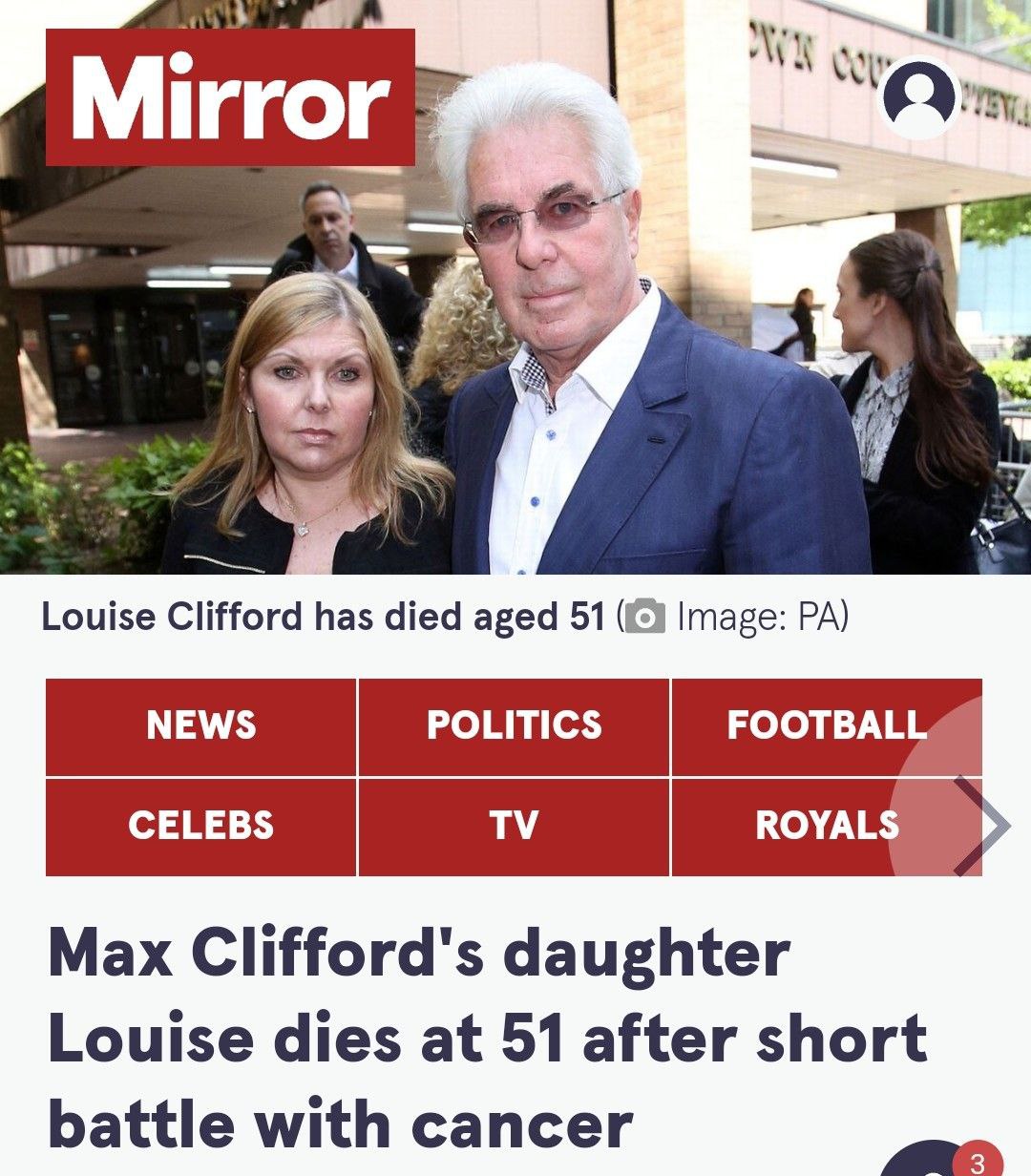
Task: Browse the Celebs section
Action: click(x=201, y=826)
